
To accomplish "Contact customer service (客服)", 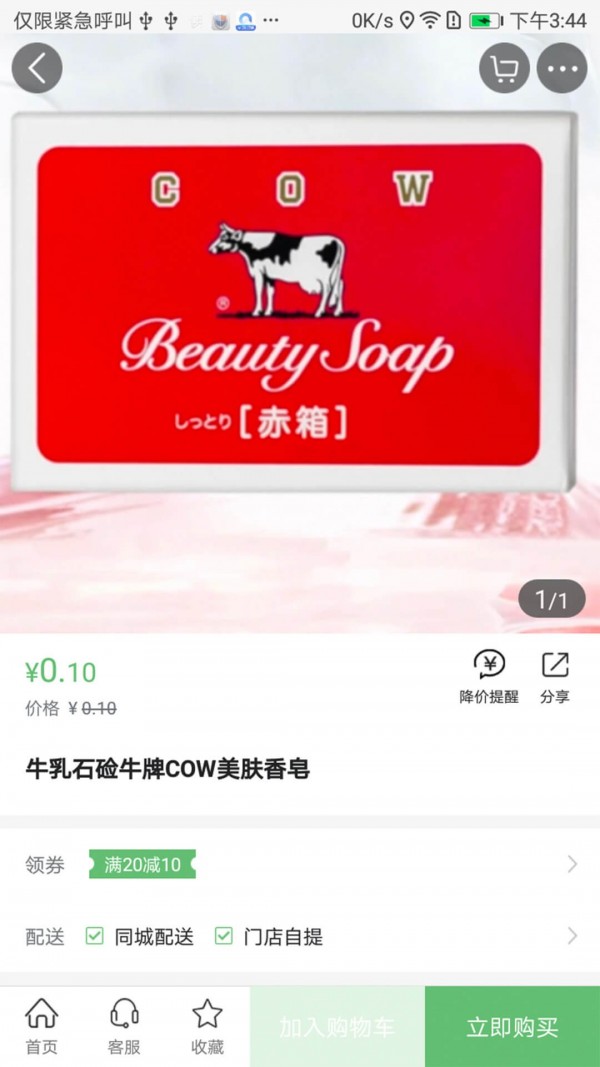I will pyautogui.click(x=124, y=1026).
